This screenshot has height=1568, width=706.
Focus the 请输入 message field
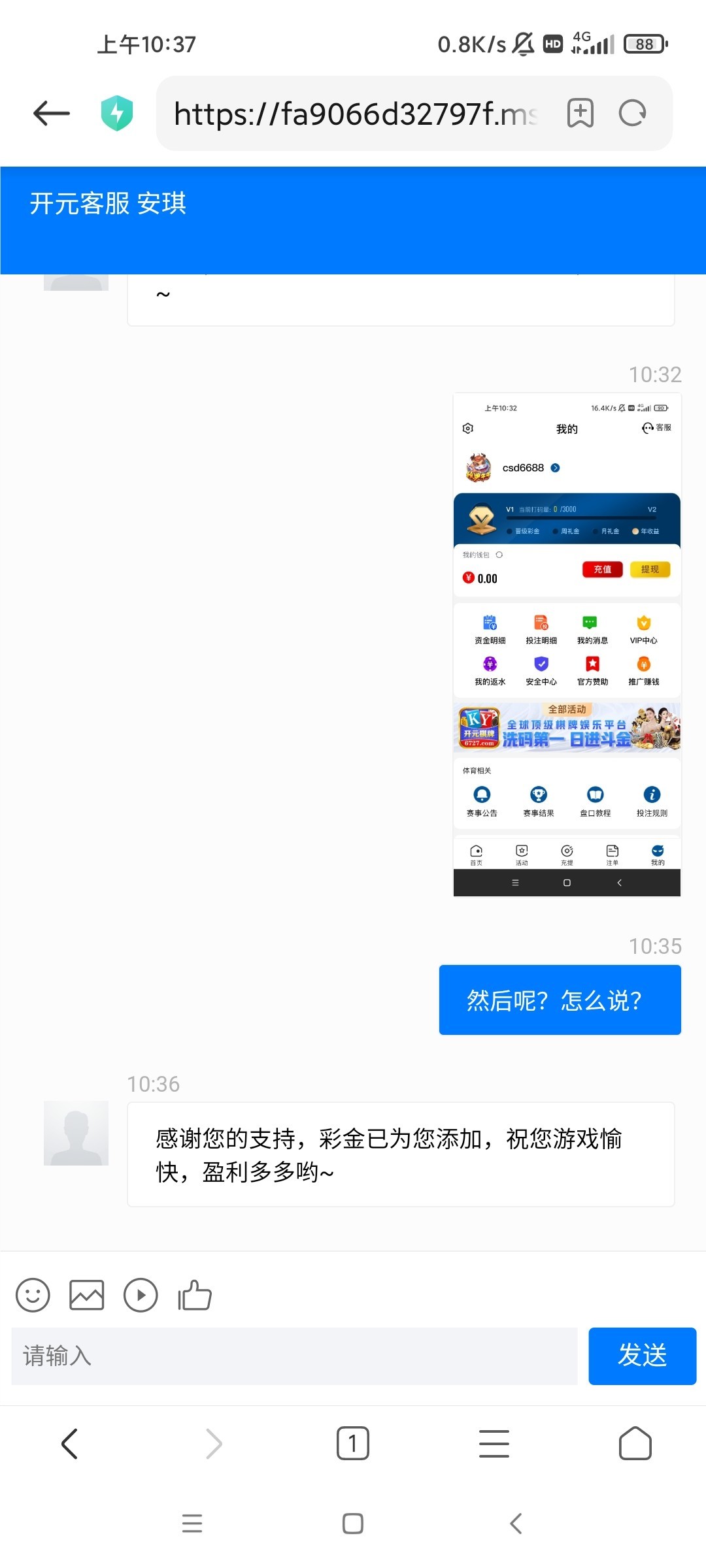click(x=294, y=1356)
